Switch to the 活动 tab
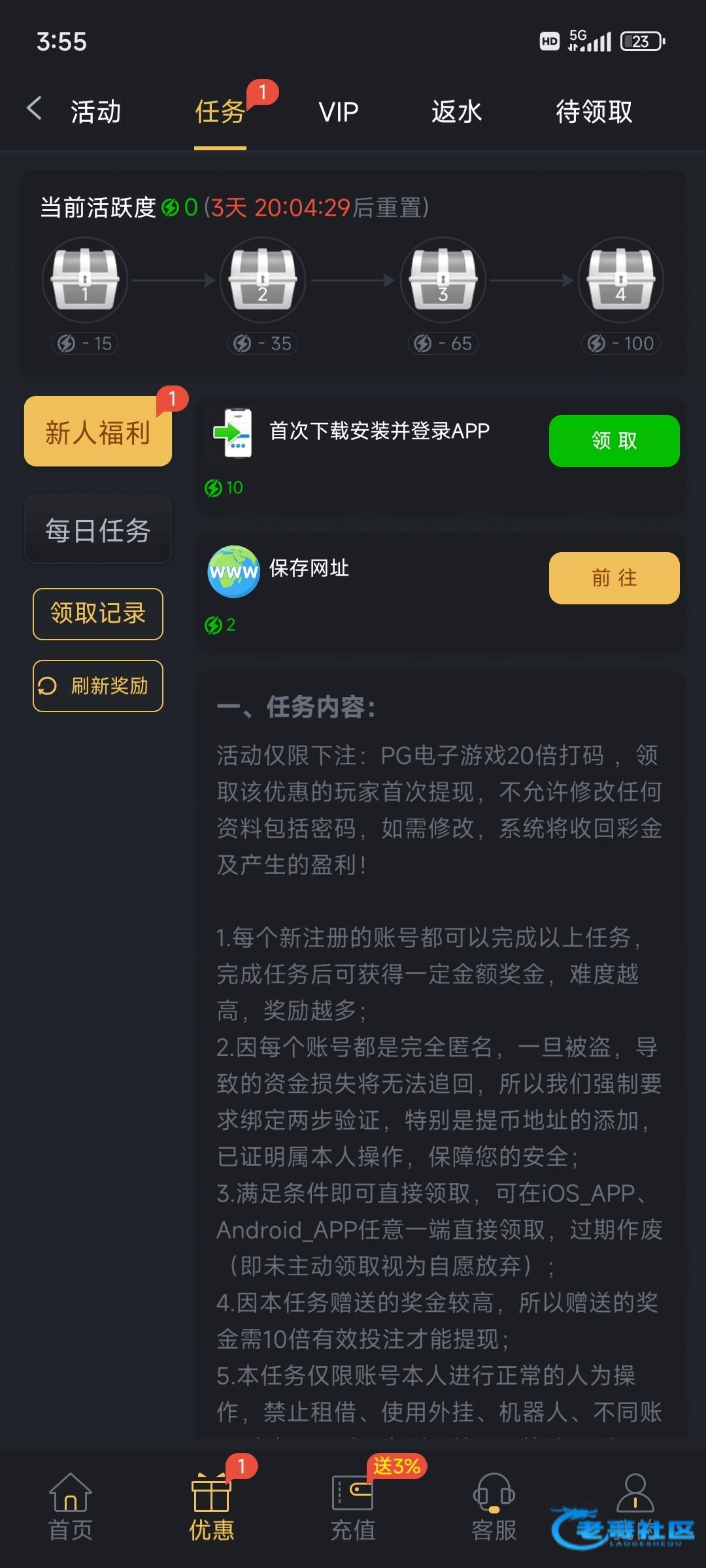This screenshot has height=1568, width=706. [96, 112]
